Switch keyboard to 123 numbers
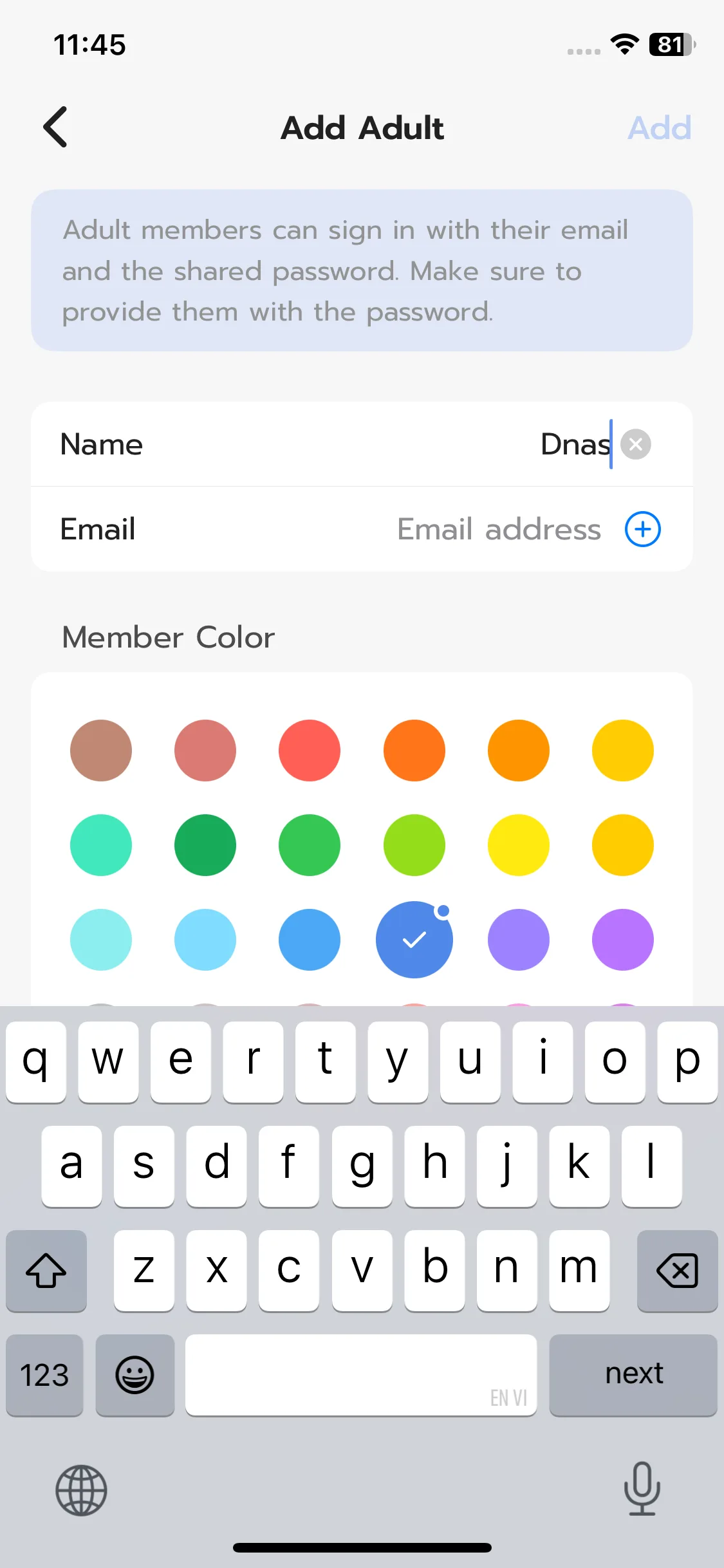This screenshot has height=1568, width=724. 44,1375
